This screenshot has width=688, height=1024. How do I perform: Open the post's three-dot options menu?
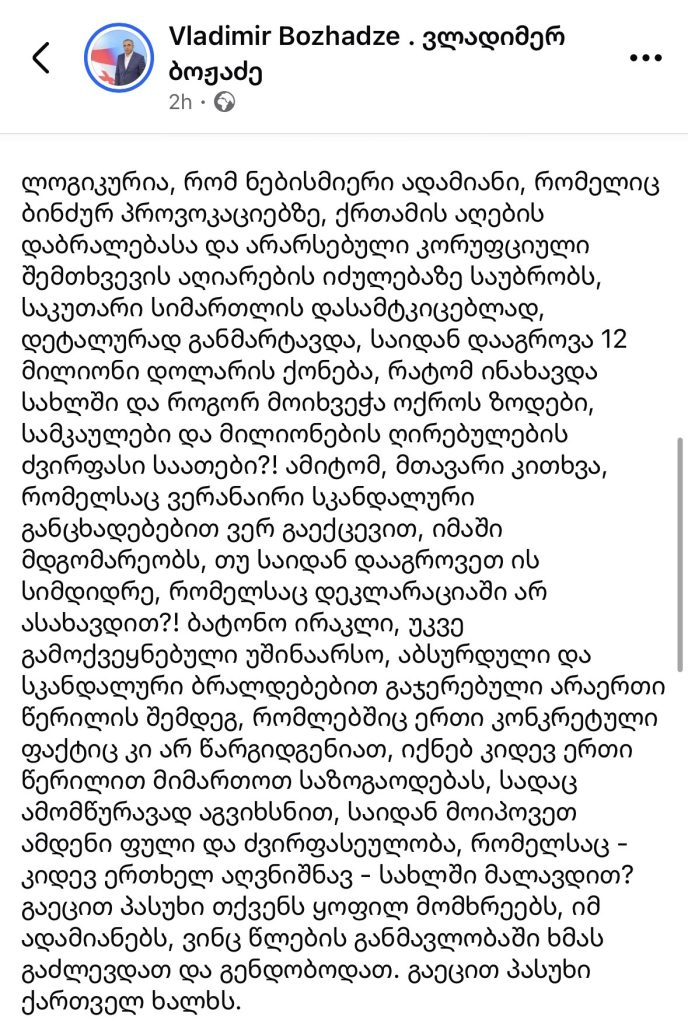click(x=646, y=58)
